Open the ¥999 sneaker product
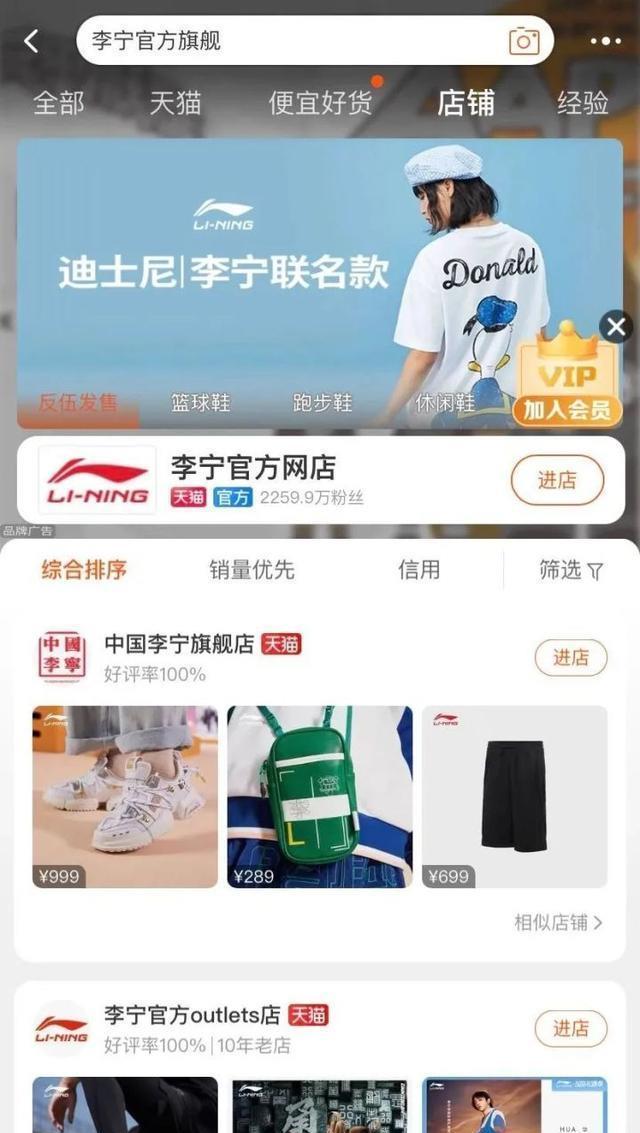Screen dimensions: 640x1133 (x=125, y=797)
